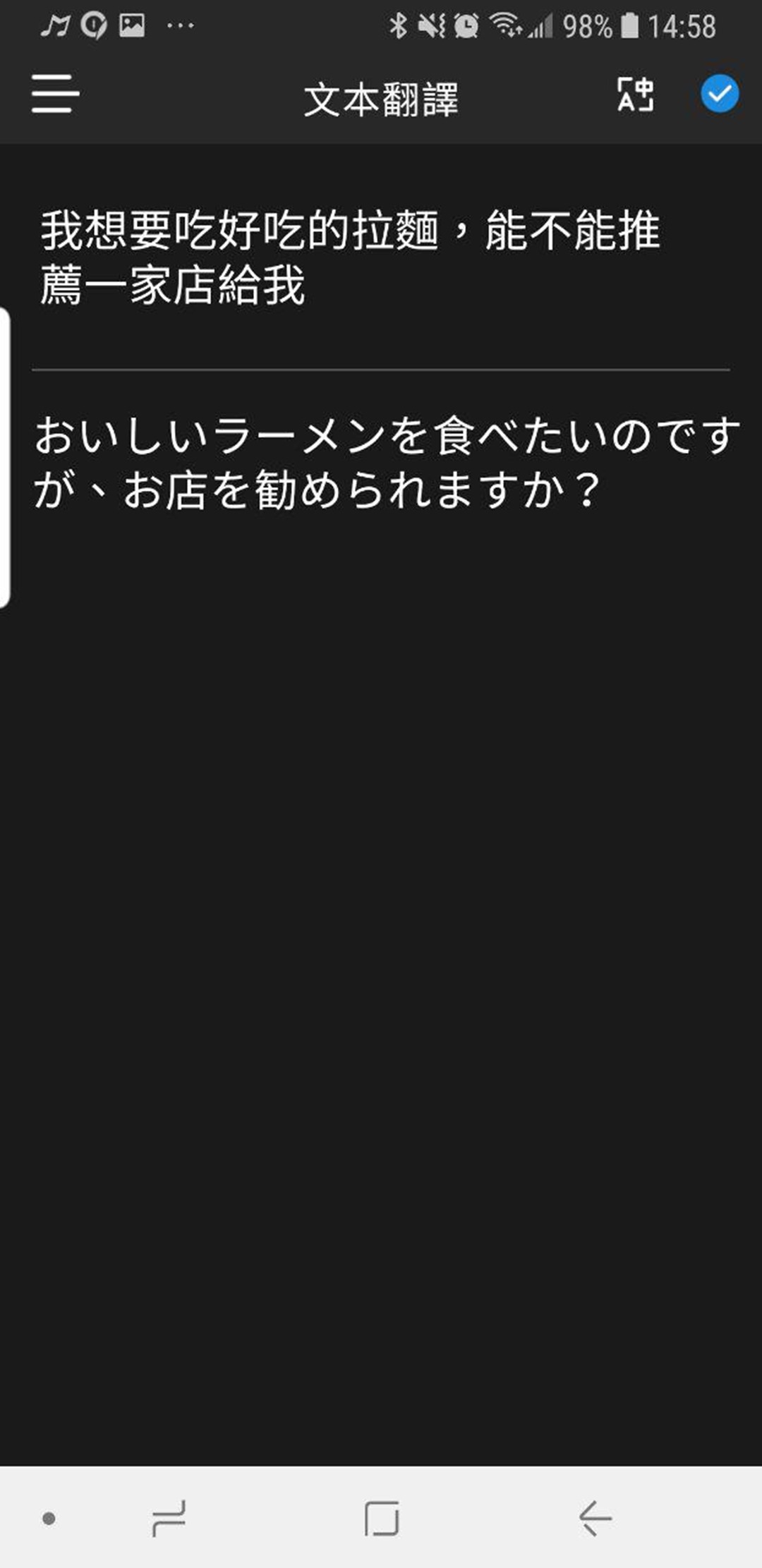Go to the home screen via the nav bar
Image resolution: width=762 pixels, height=1568 pixels.
tap(382, 1518)
